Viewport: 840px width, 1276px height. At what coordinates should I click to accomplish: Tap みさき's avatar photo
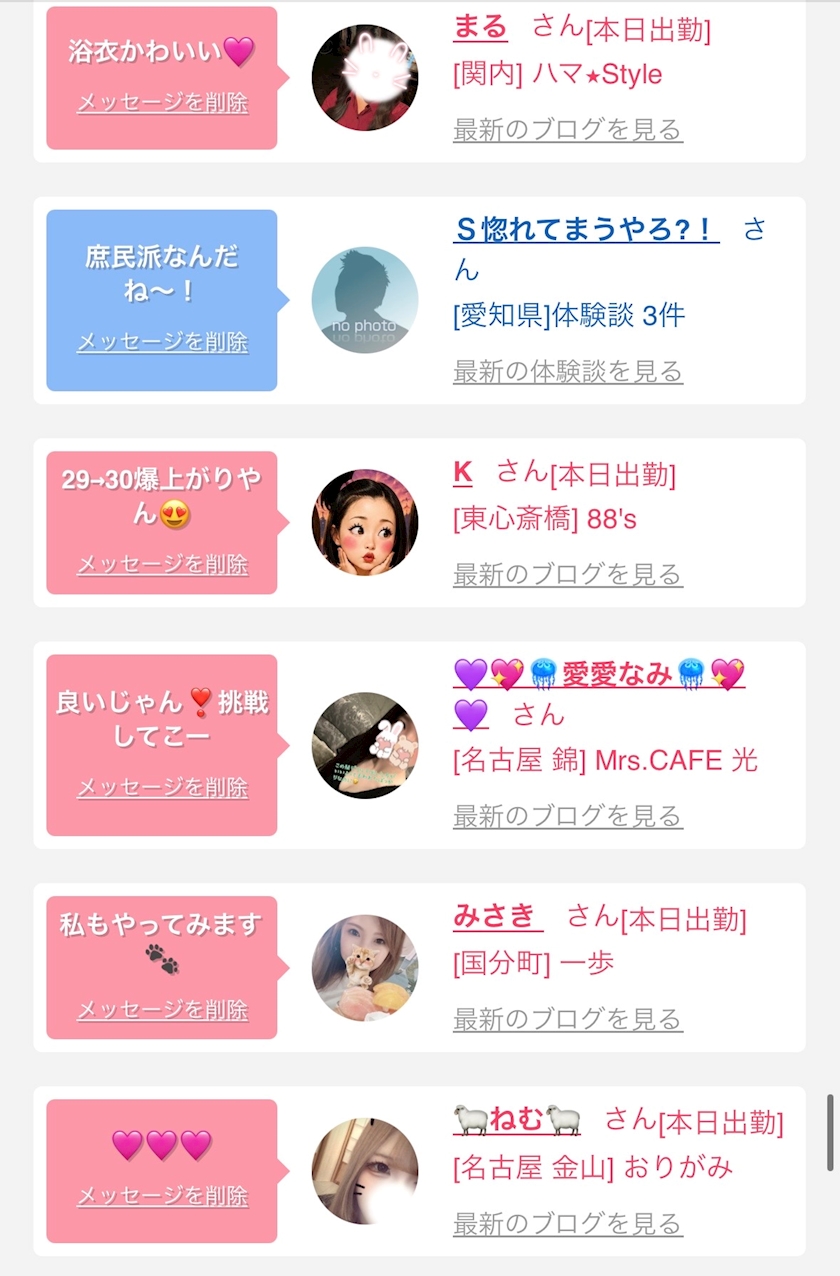pos(365,968)
